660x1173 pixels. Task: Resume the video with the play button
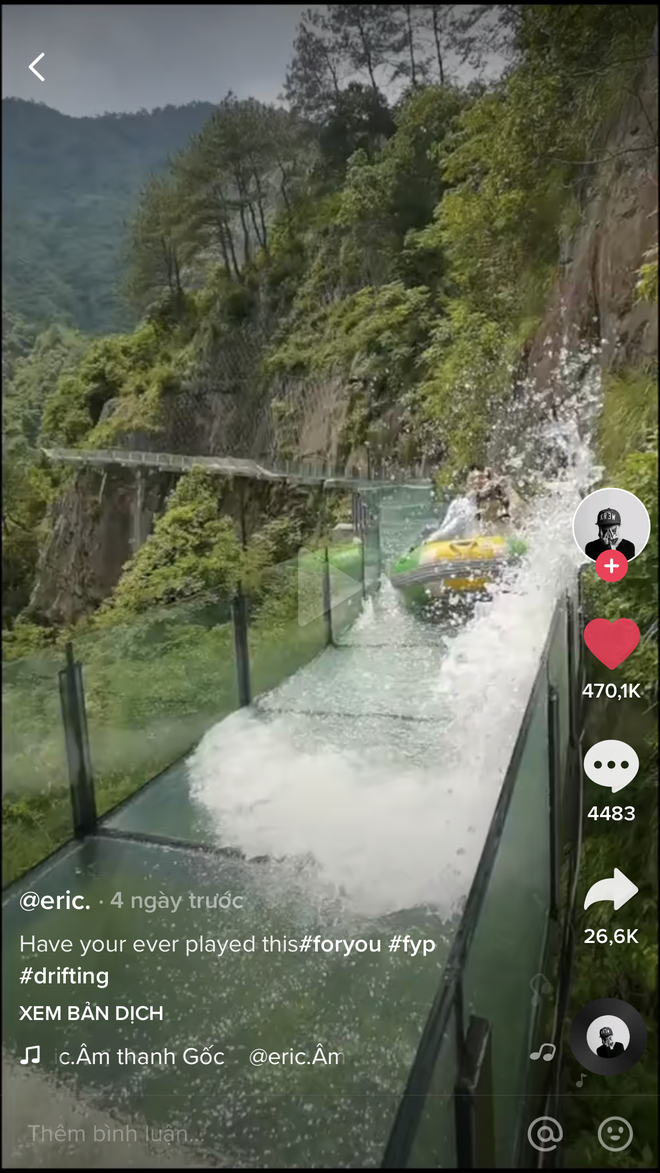[330, 588]
